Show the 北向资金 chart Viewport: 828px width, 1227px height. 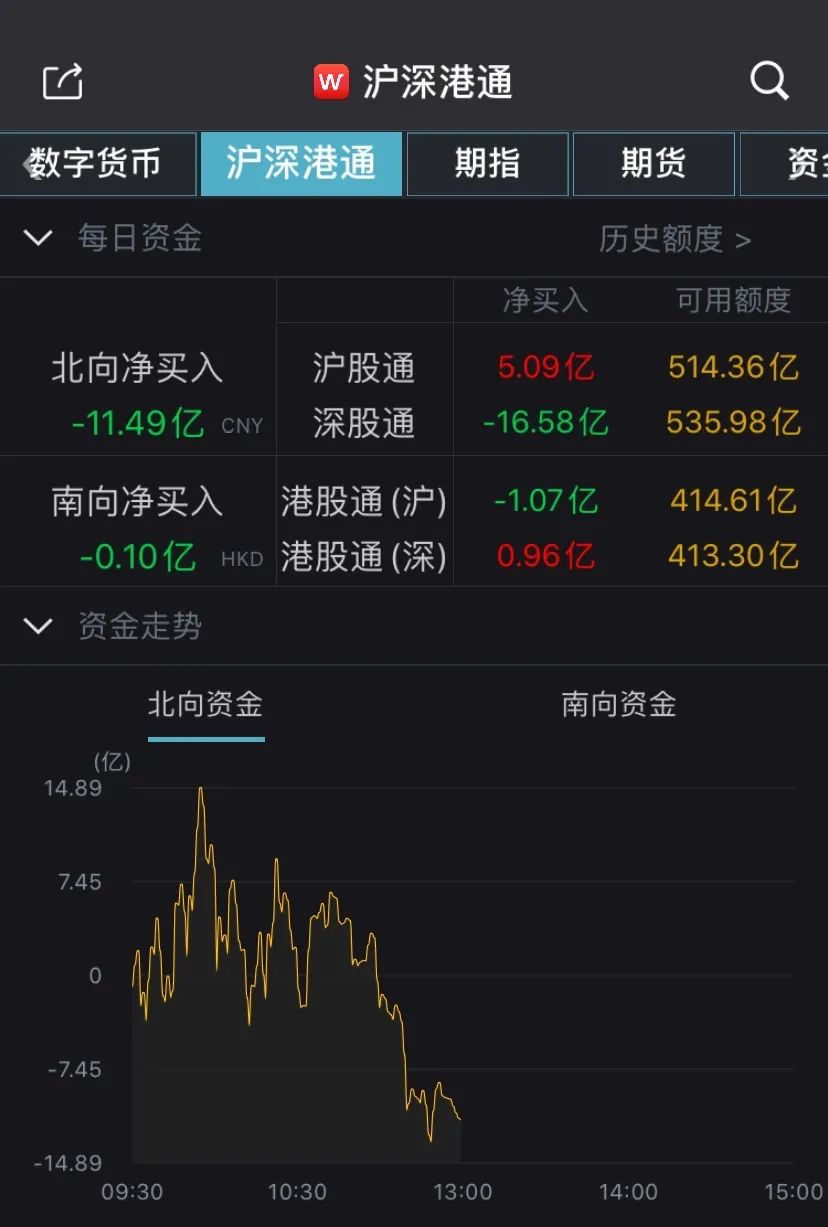205,705
